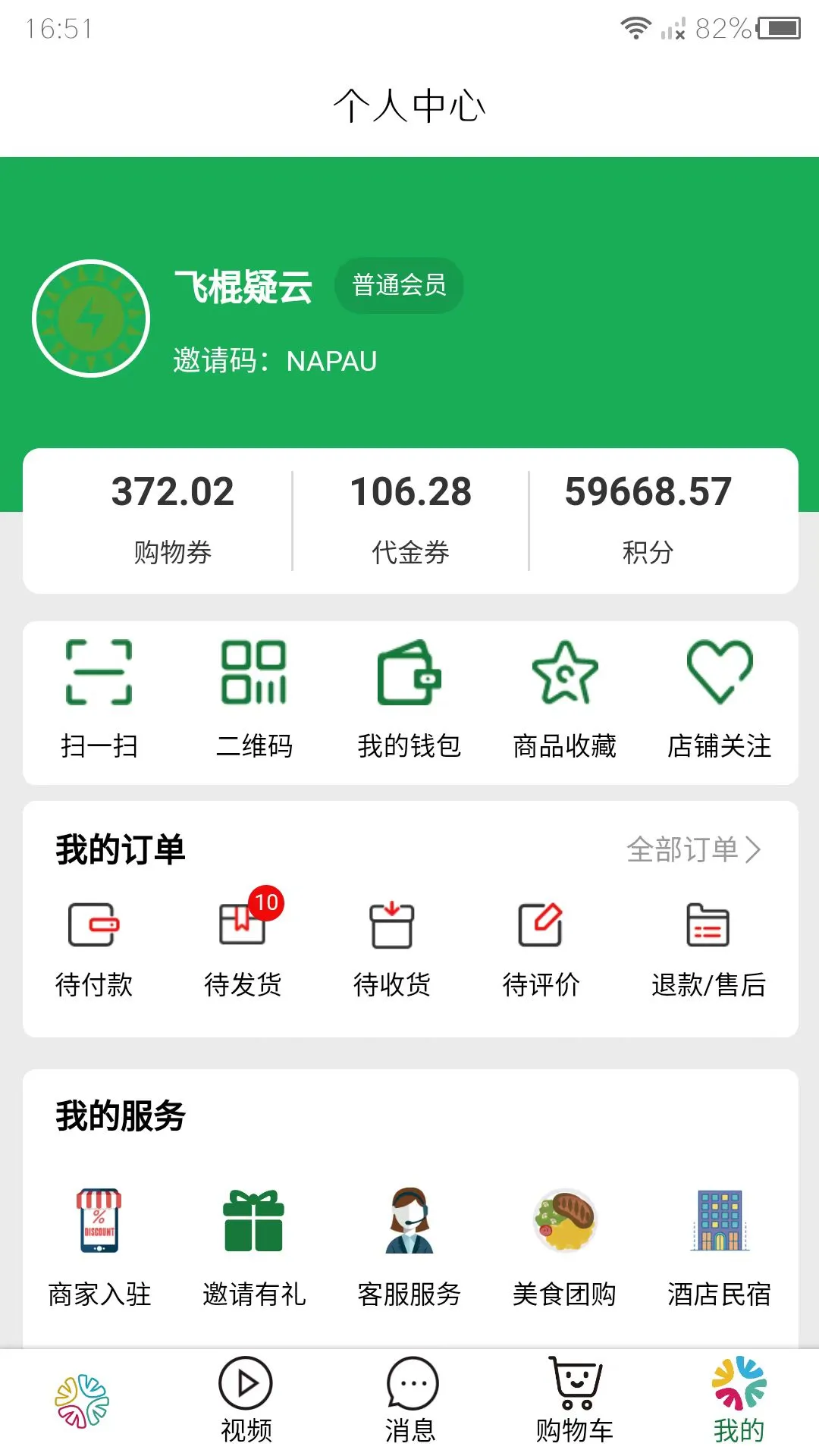Viewport: 819px width, 1456px height.
Task: Open the 消息 messages tab
Action: [x=409, y=1399]
